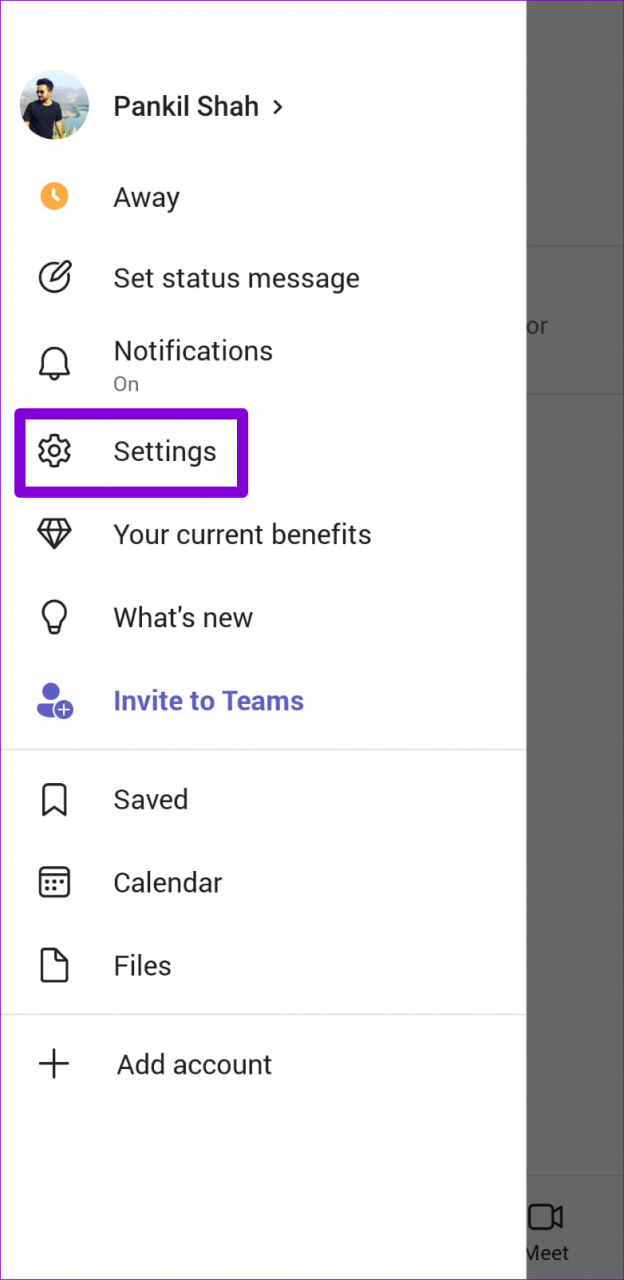Tap Invite to Teams
The width and height of the screenshot is (624, 1280).
tap(208, 701)
